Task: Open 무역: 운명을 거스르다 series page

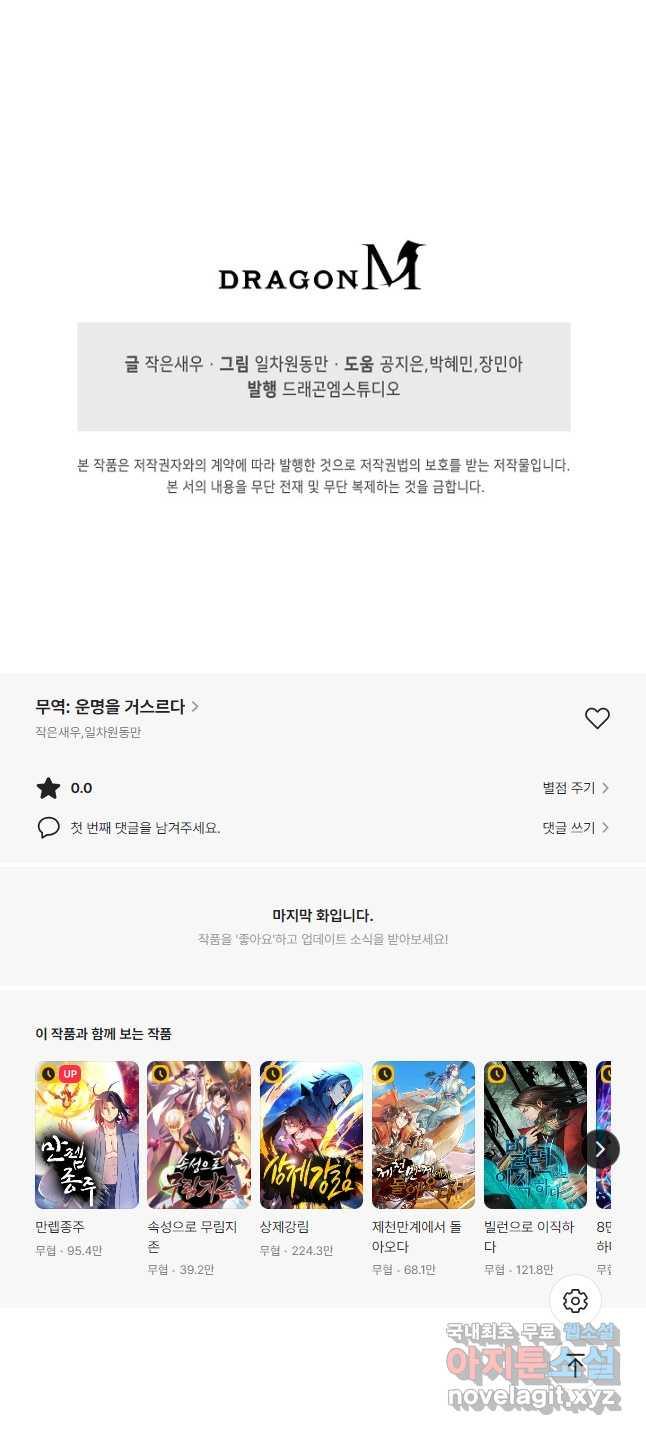Action: click(x=117, y=707)
